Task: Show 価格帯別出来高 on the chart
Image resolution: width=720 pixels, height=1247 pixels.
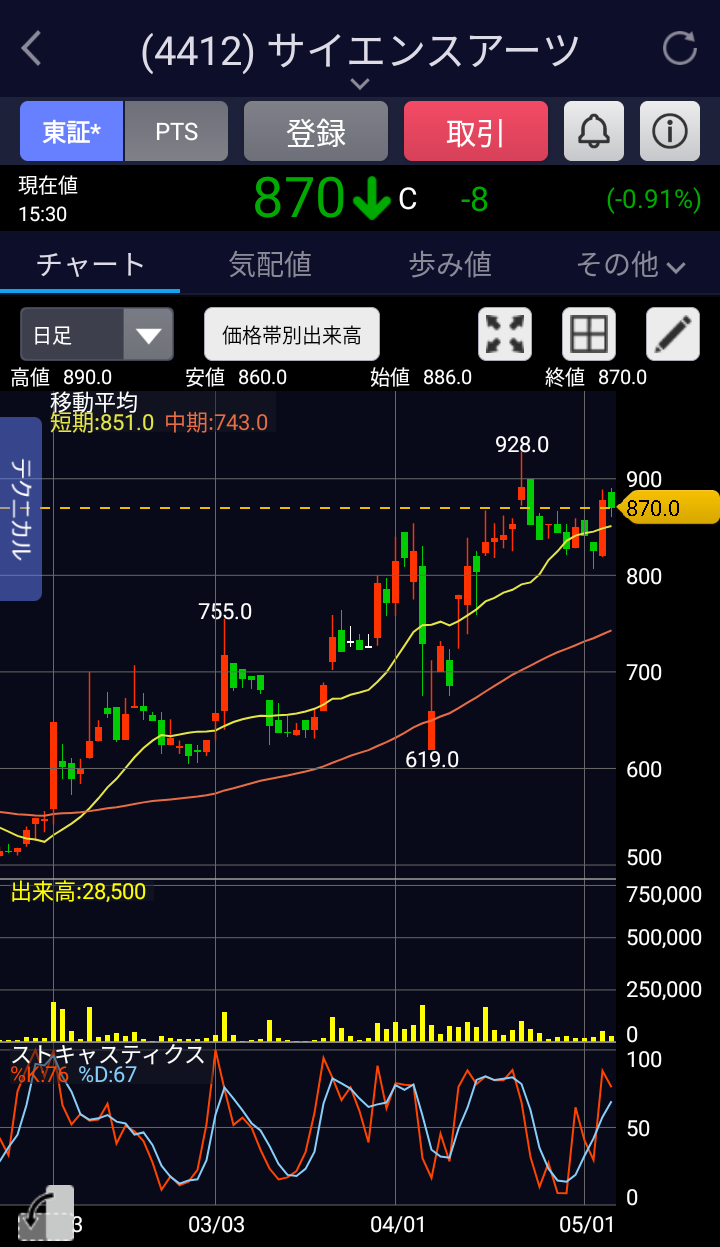Action: pos(292,334)
